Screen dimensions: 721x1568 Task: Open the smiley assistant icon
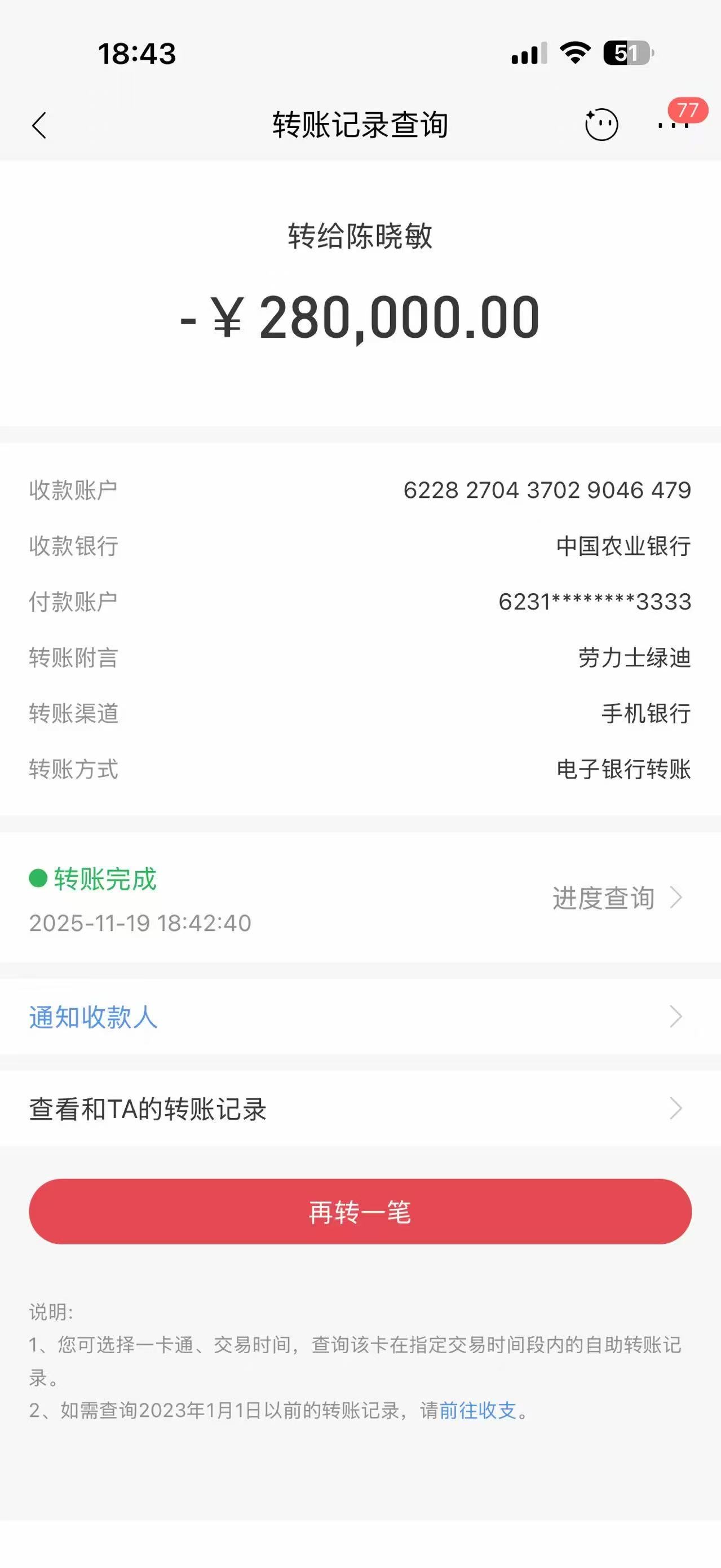pos(601,125)
